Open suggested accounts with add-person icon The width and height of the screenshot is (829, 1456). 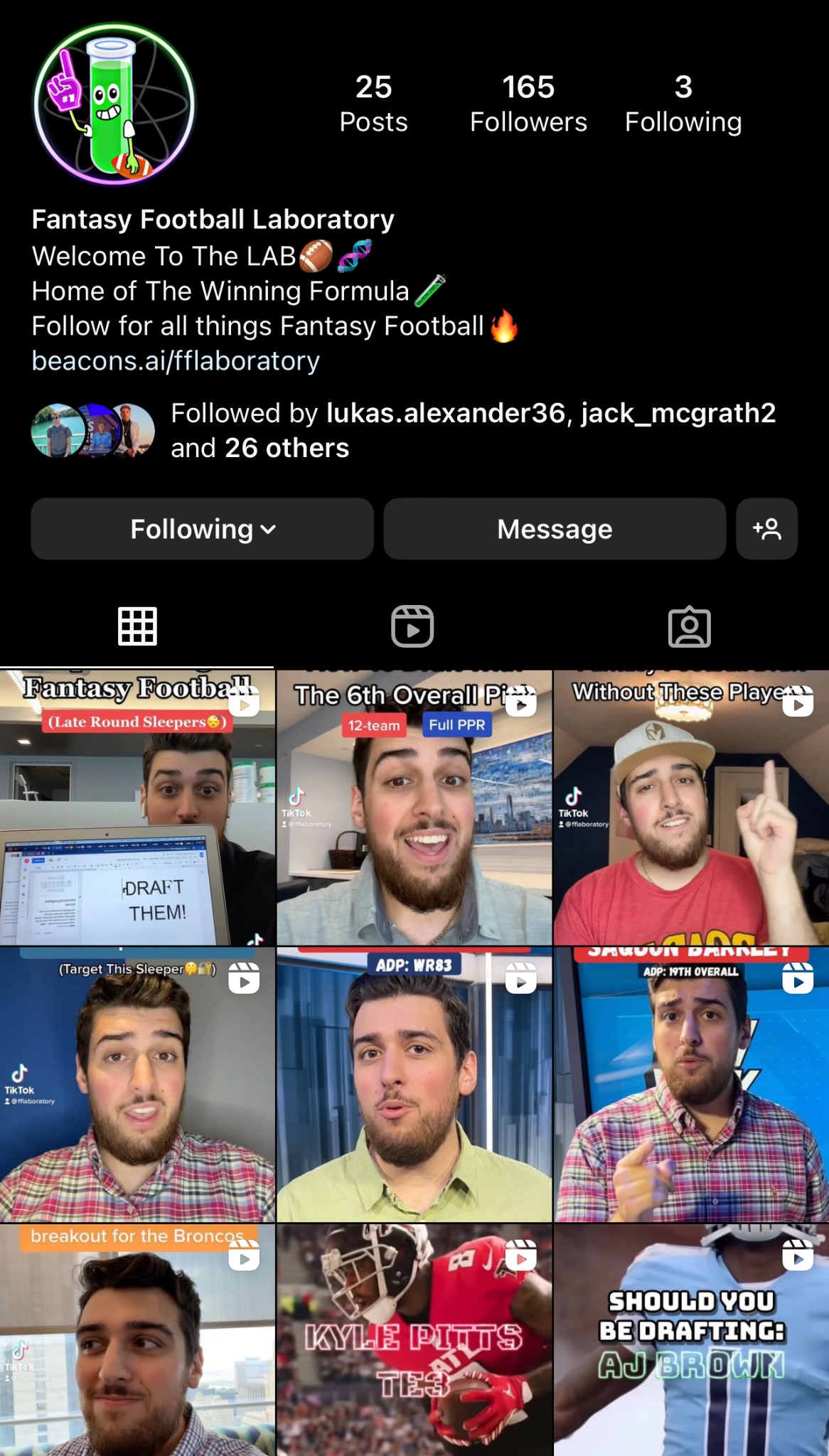click(766, 529)
